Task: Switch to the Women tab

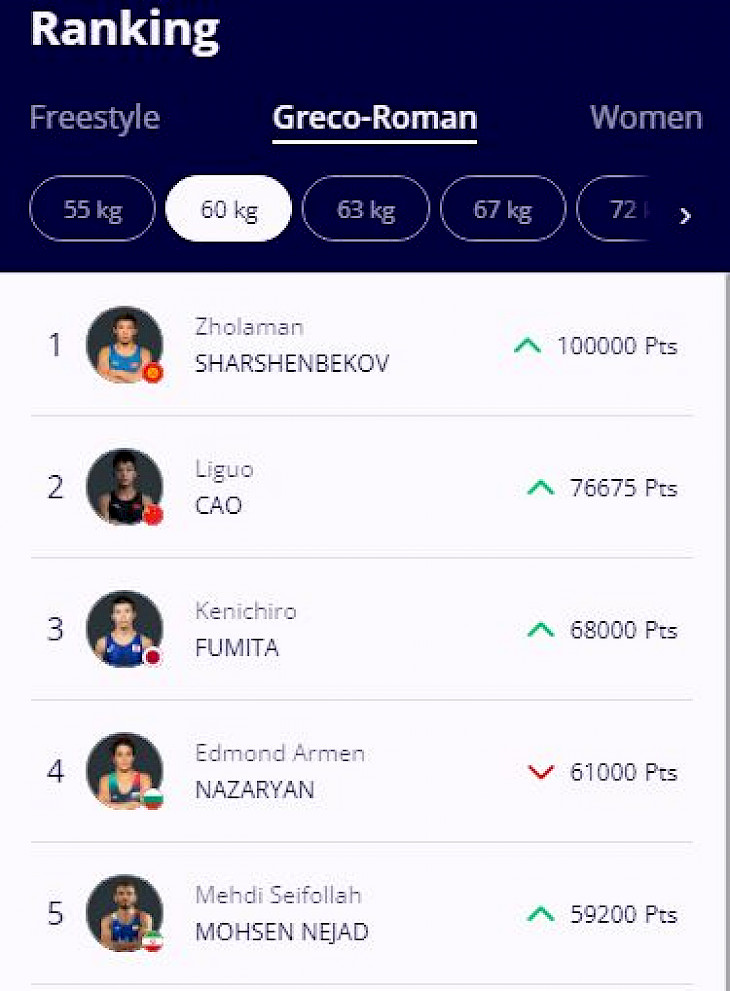Action: coord(645,118)
